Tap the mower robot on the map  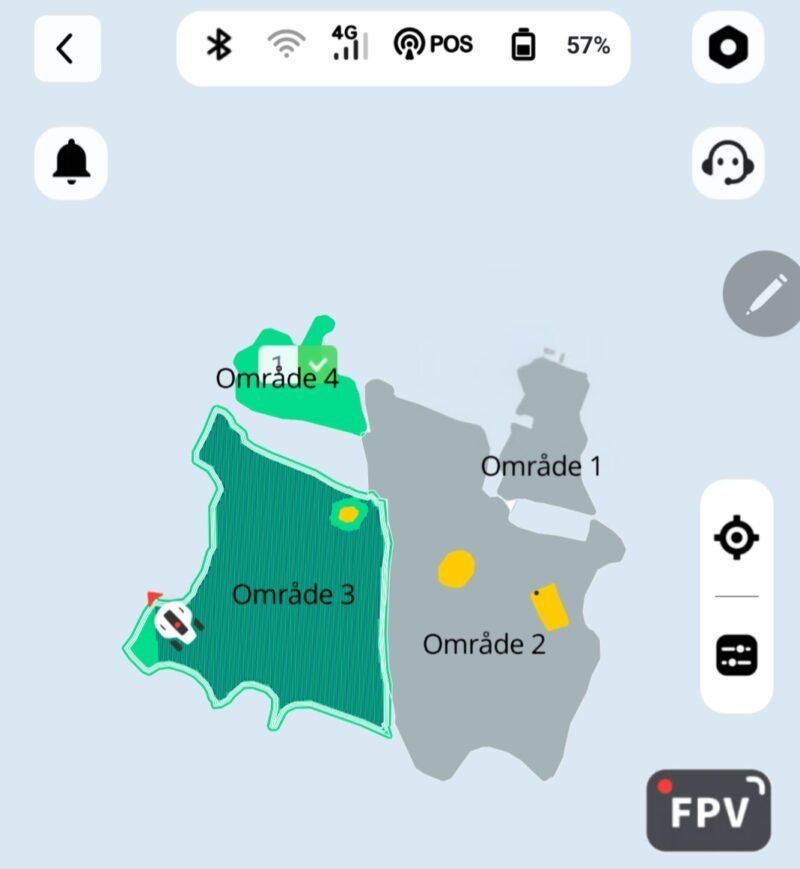[x=177, y=624]
